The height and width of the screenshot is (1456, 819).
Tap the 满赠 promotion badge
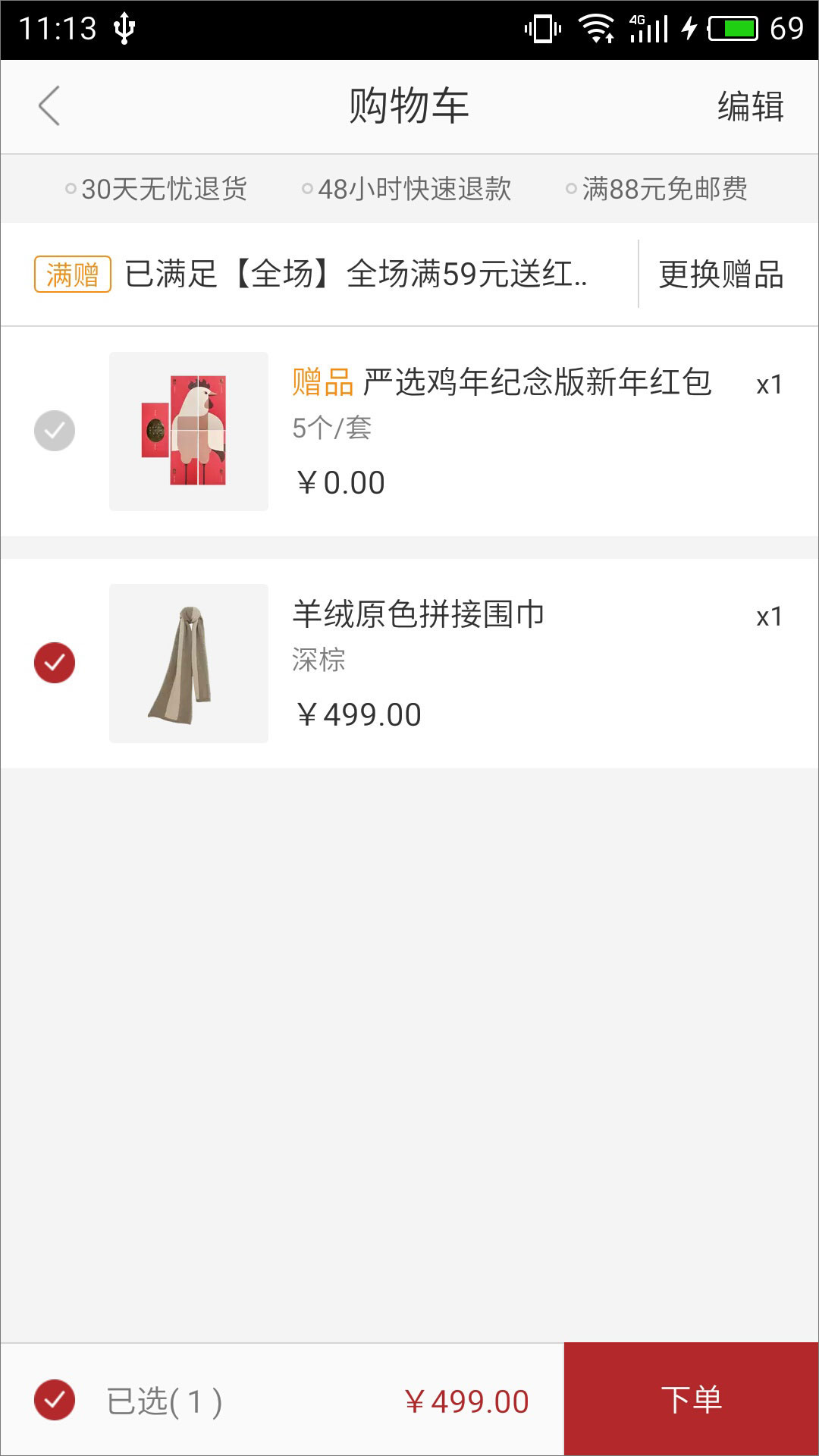pyautogui.click(x=72, y=275)
